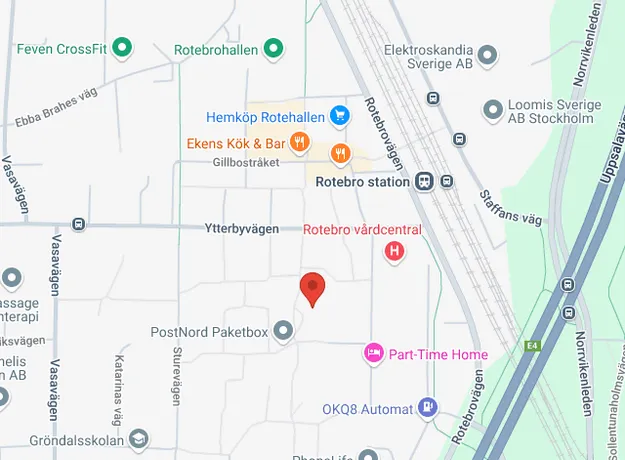This screenshot has width=625, height=460.
Task: Select the Feven CrossFit marker
Action: coord(122,46)
